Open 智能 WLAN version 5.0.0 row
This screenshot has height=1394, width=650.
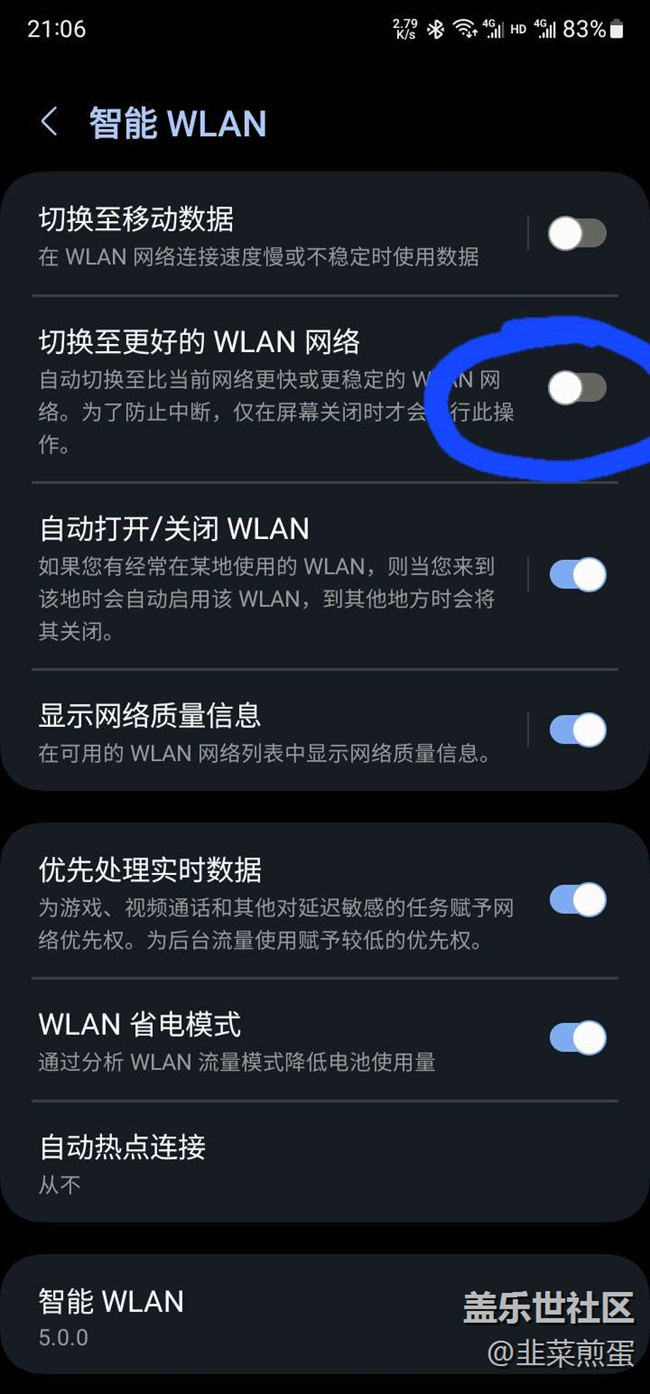(200, 1317)
